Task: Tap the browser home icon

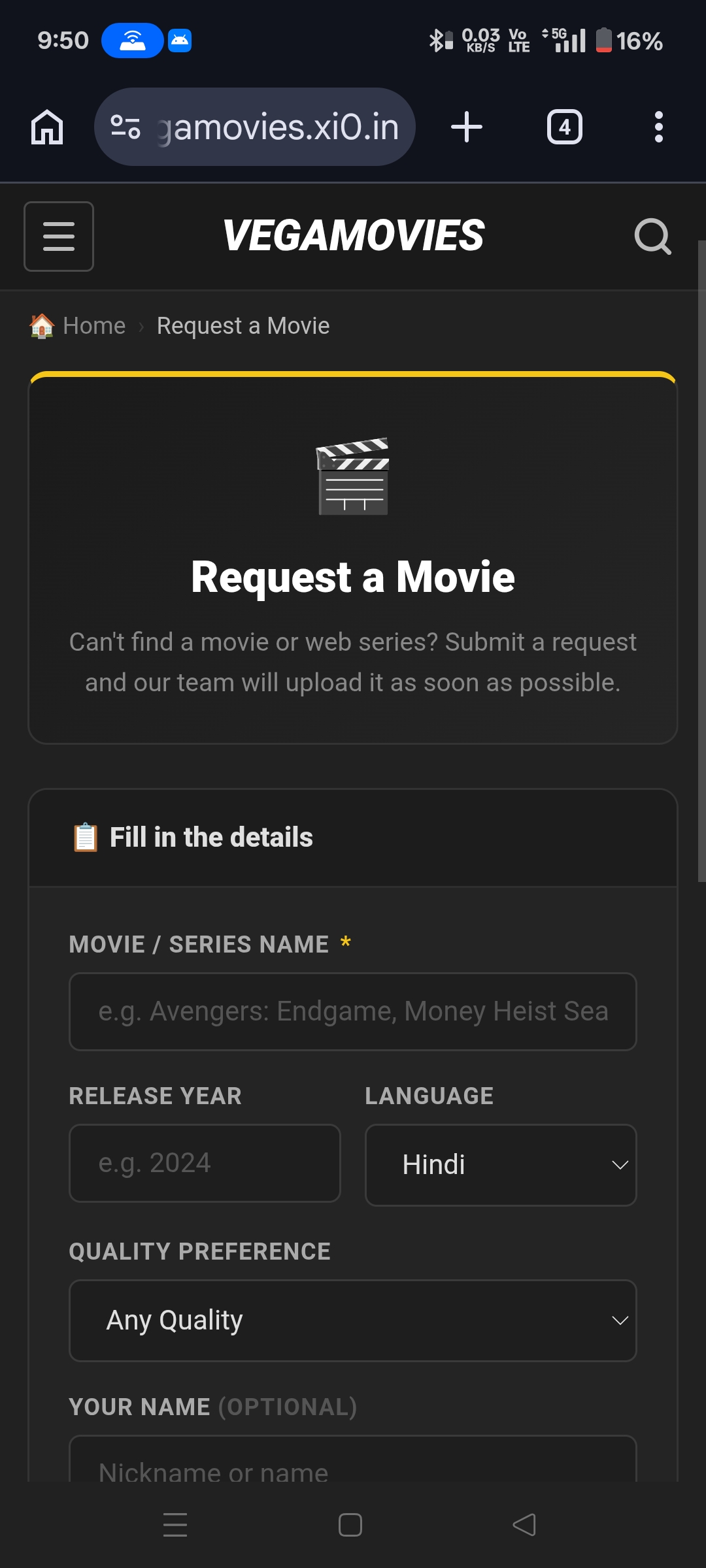Action: [47, 126]
